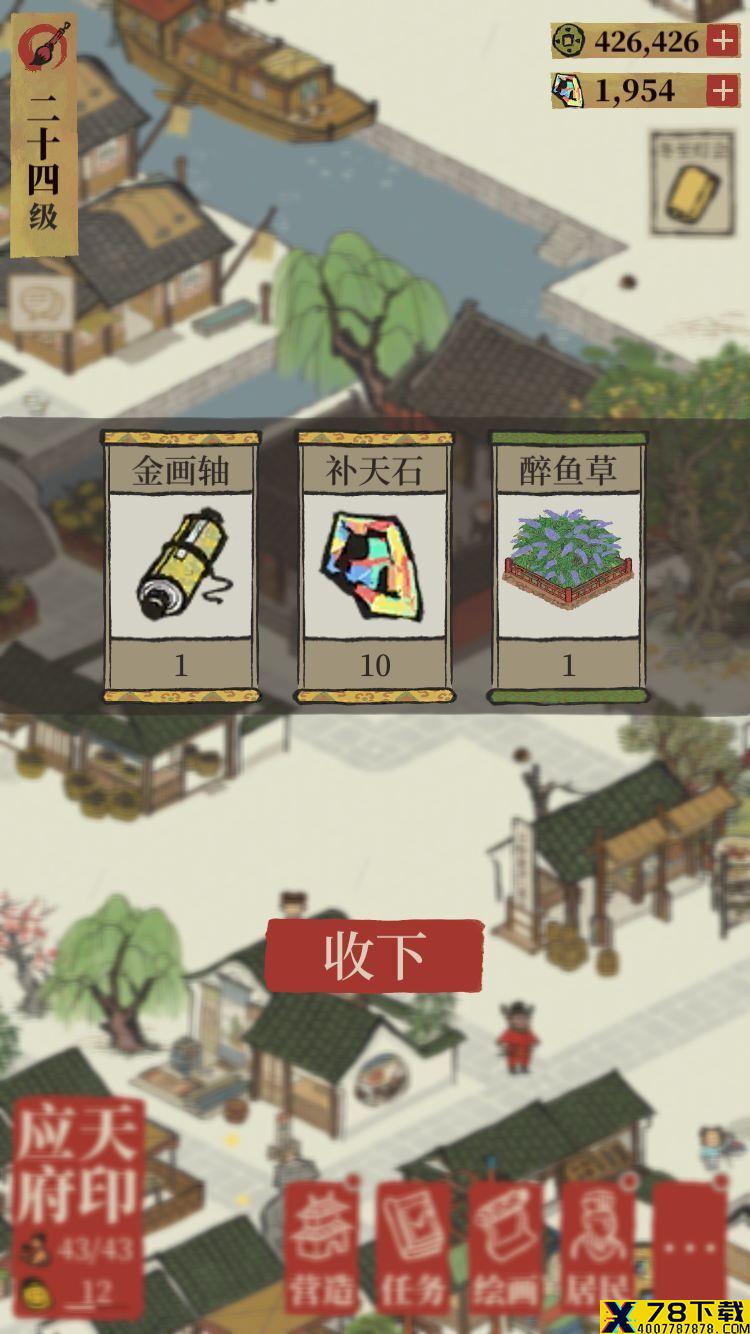Add more 补天石 gems with the plus button

(722, 91)
